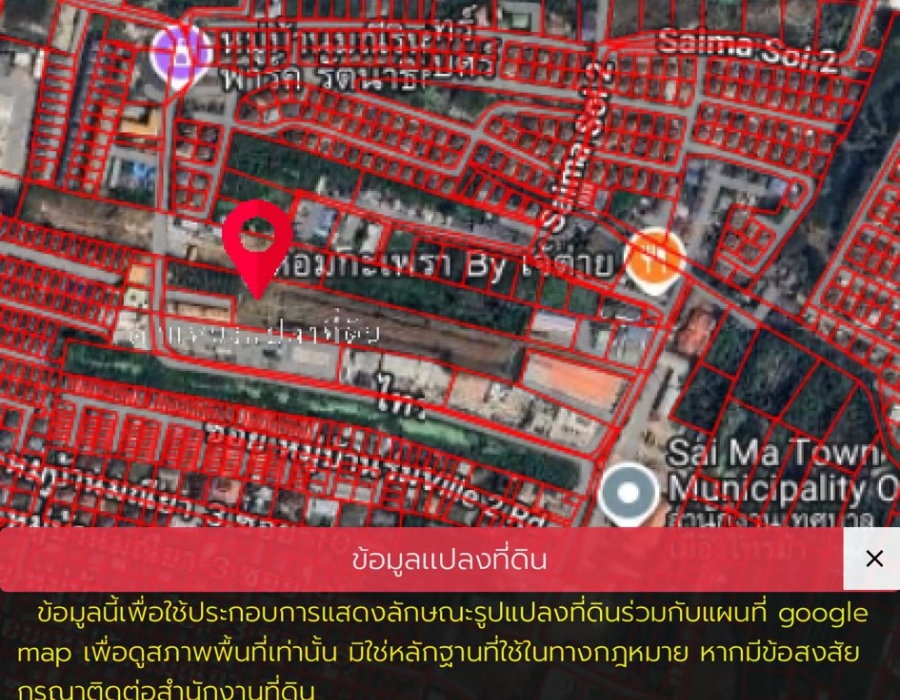Close the land parcel information panel

pyautogui.click(x=873, y=558)
